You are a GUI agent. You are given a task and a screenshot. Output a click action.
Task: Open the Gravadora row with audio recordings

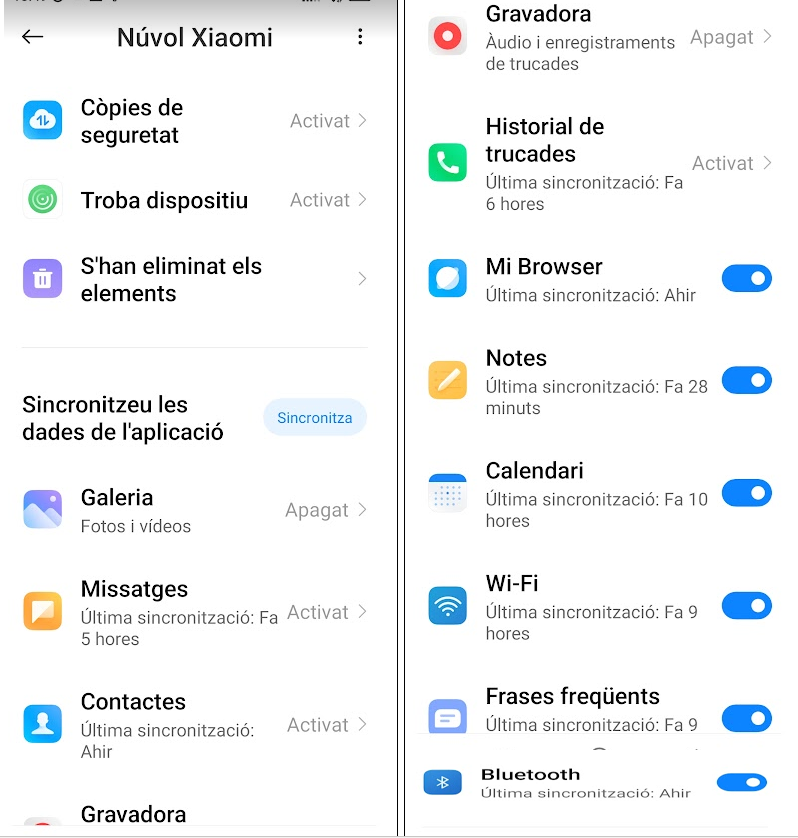pos(600,38)
